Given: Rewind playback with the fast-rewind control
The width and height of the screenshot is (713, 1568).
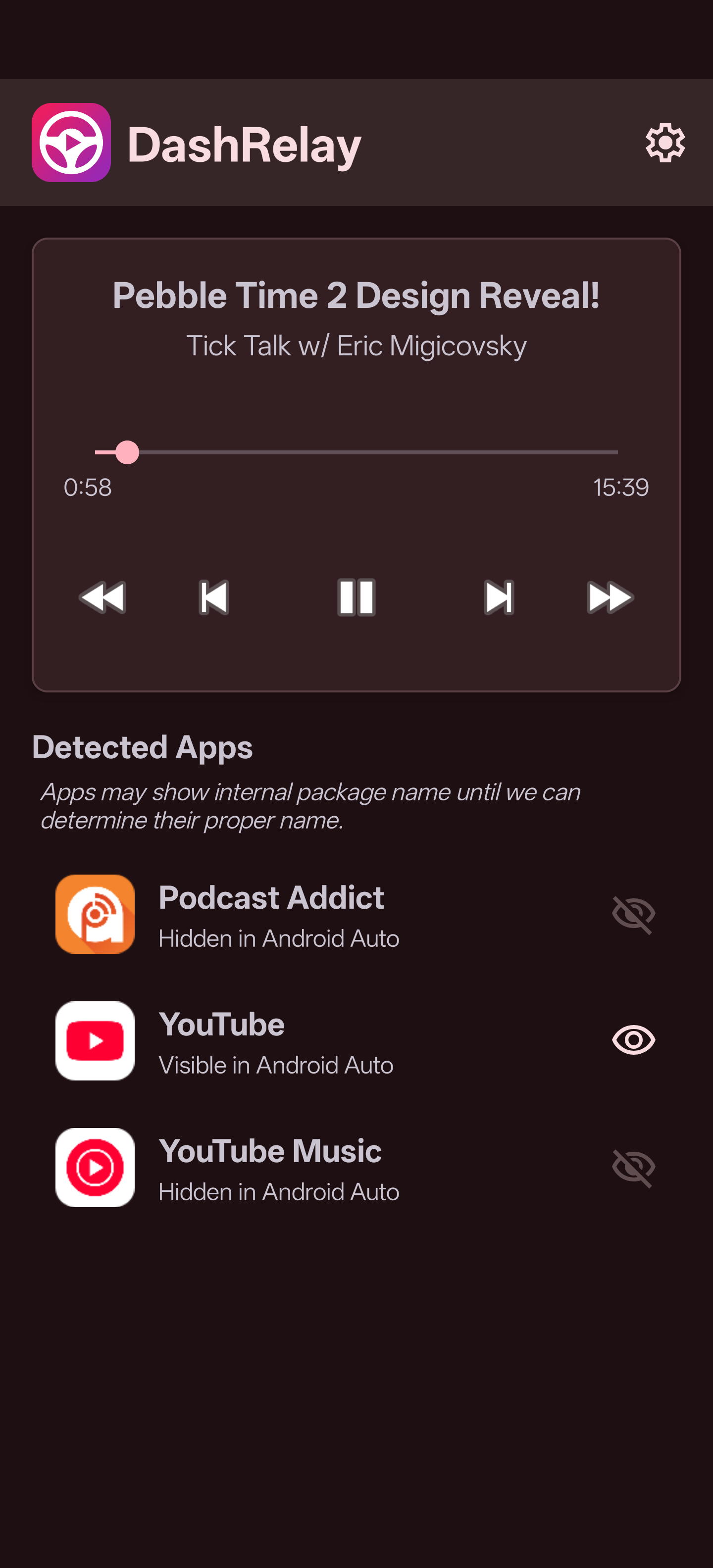Looking at the screenshot, I should (103, 597).
